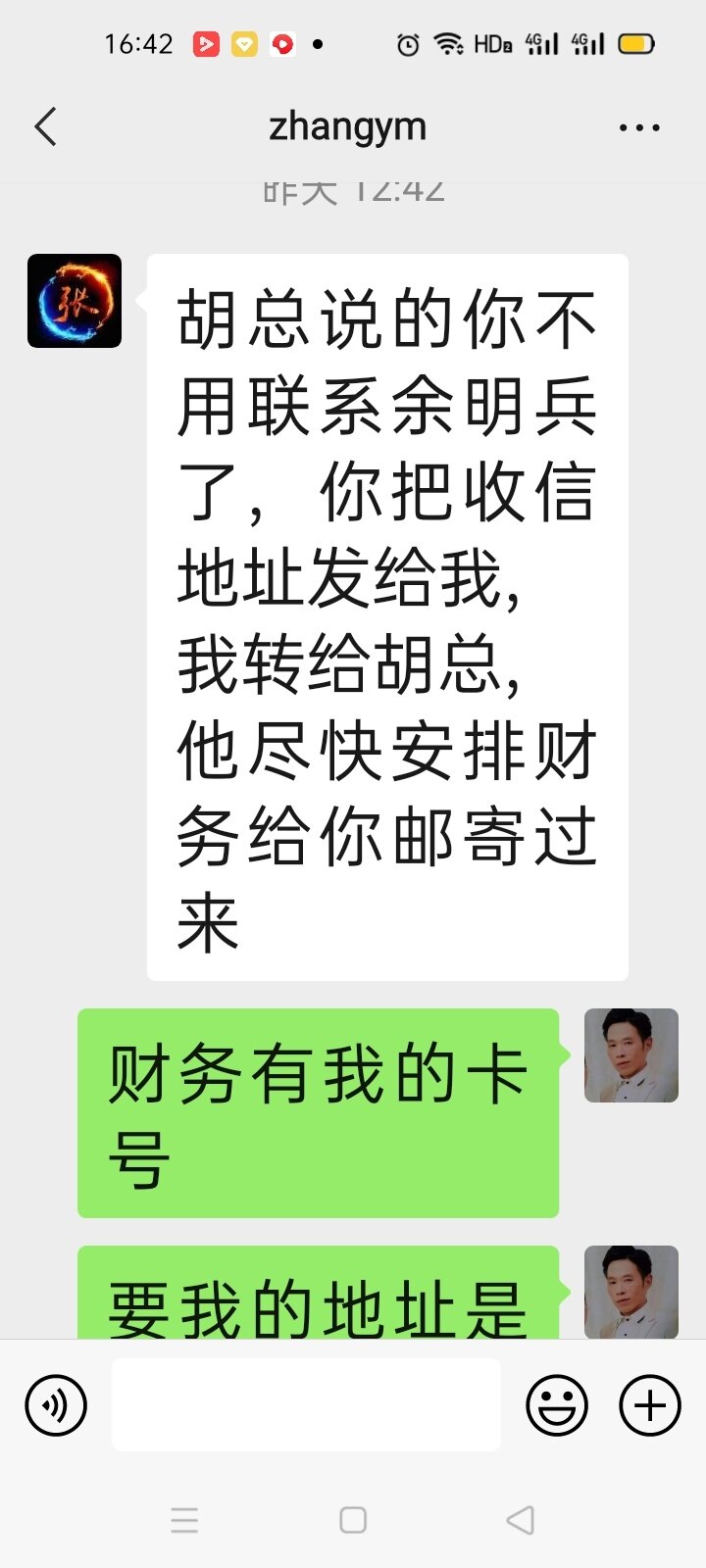The image size is (706, 1568).
Task: Switch to voice message input
Action: 56,1405
